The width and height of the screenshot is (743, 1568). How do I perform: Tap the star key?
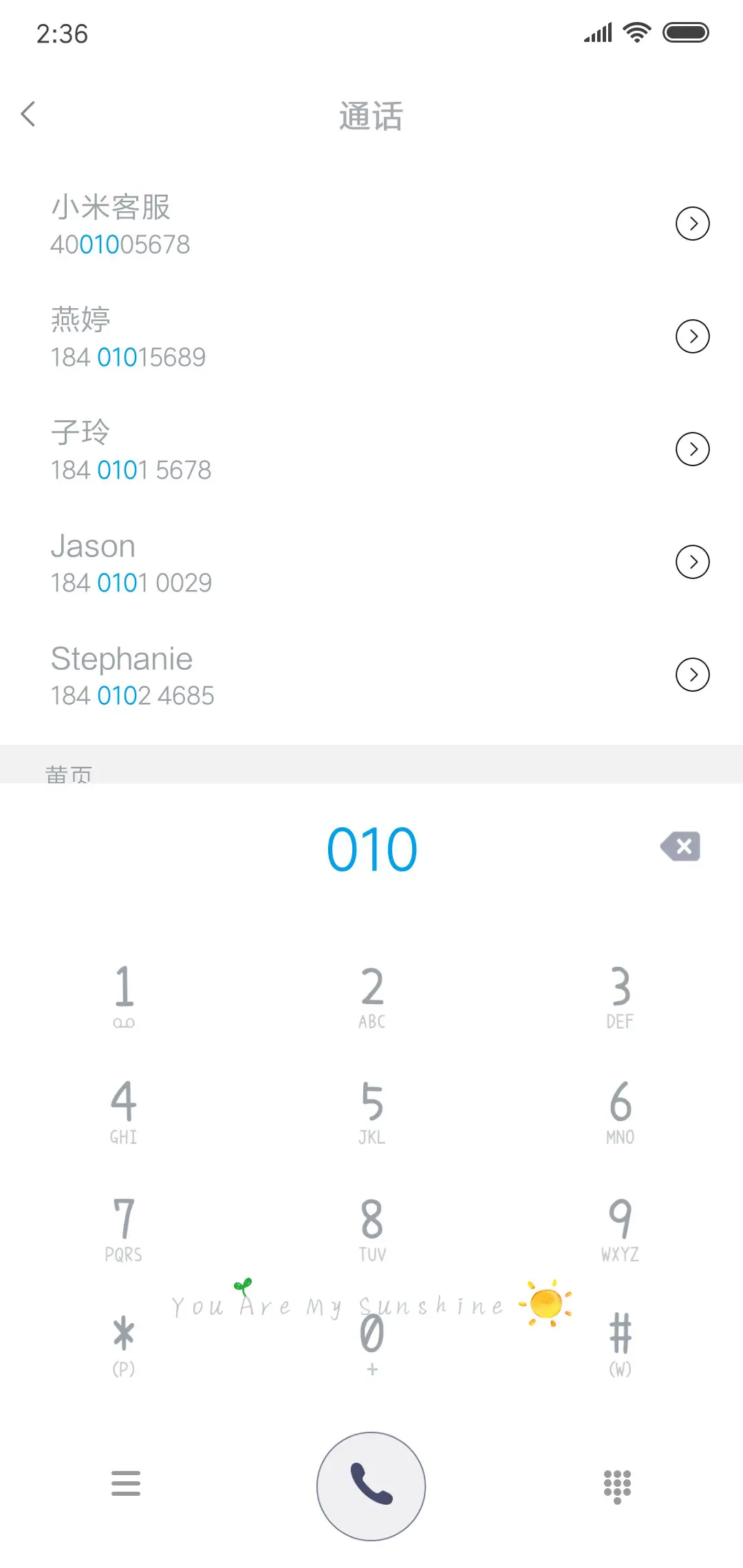[124, 1342]
